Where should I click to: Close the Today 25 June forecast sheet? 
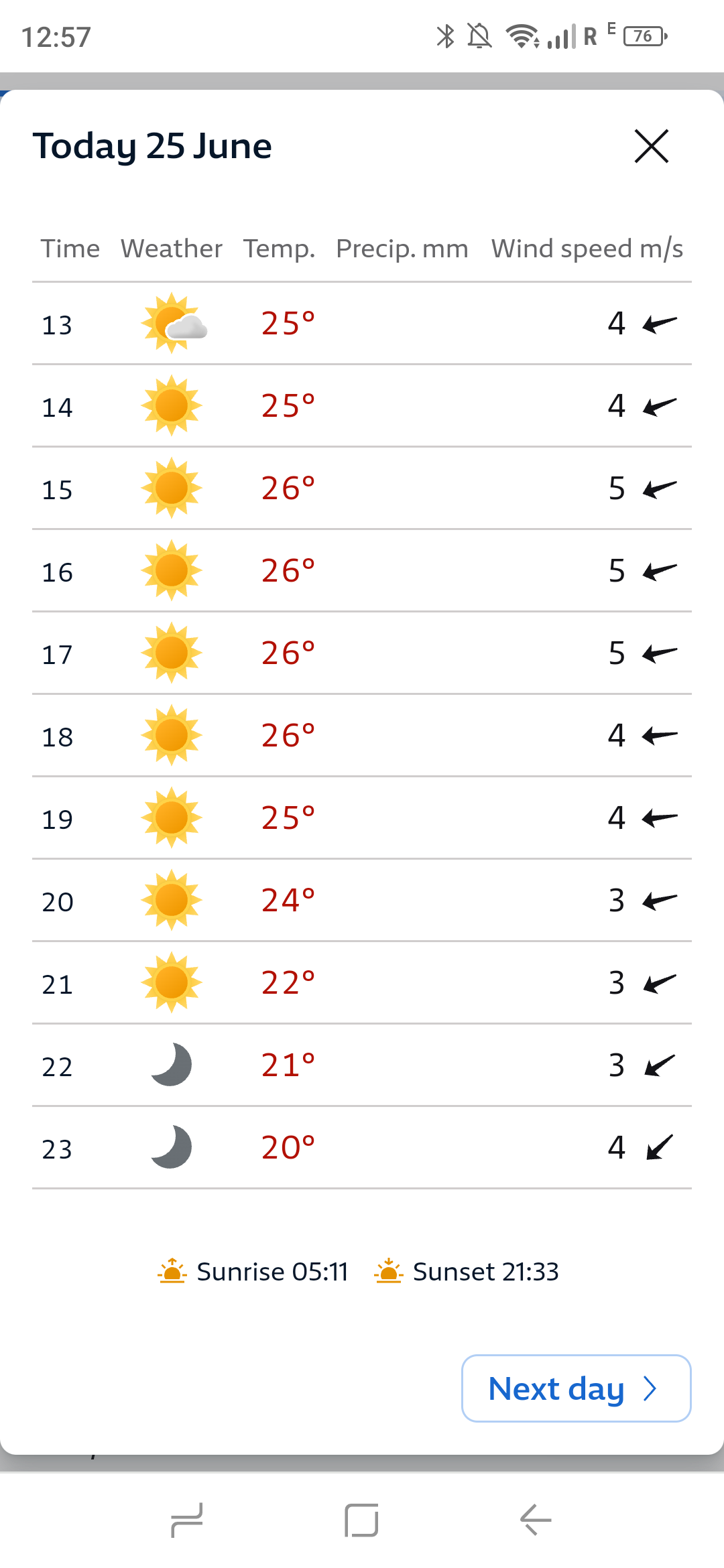pos(651,146)
